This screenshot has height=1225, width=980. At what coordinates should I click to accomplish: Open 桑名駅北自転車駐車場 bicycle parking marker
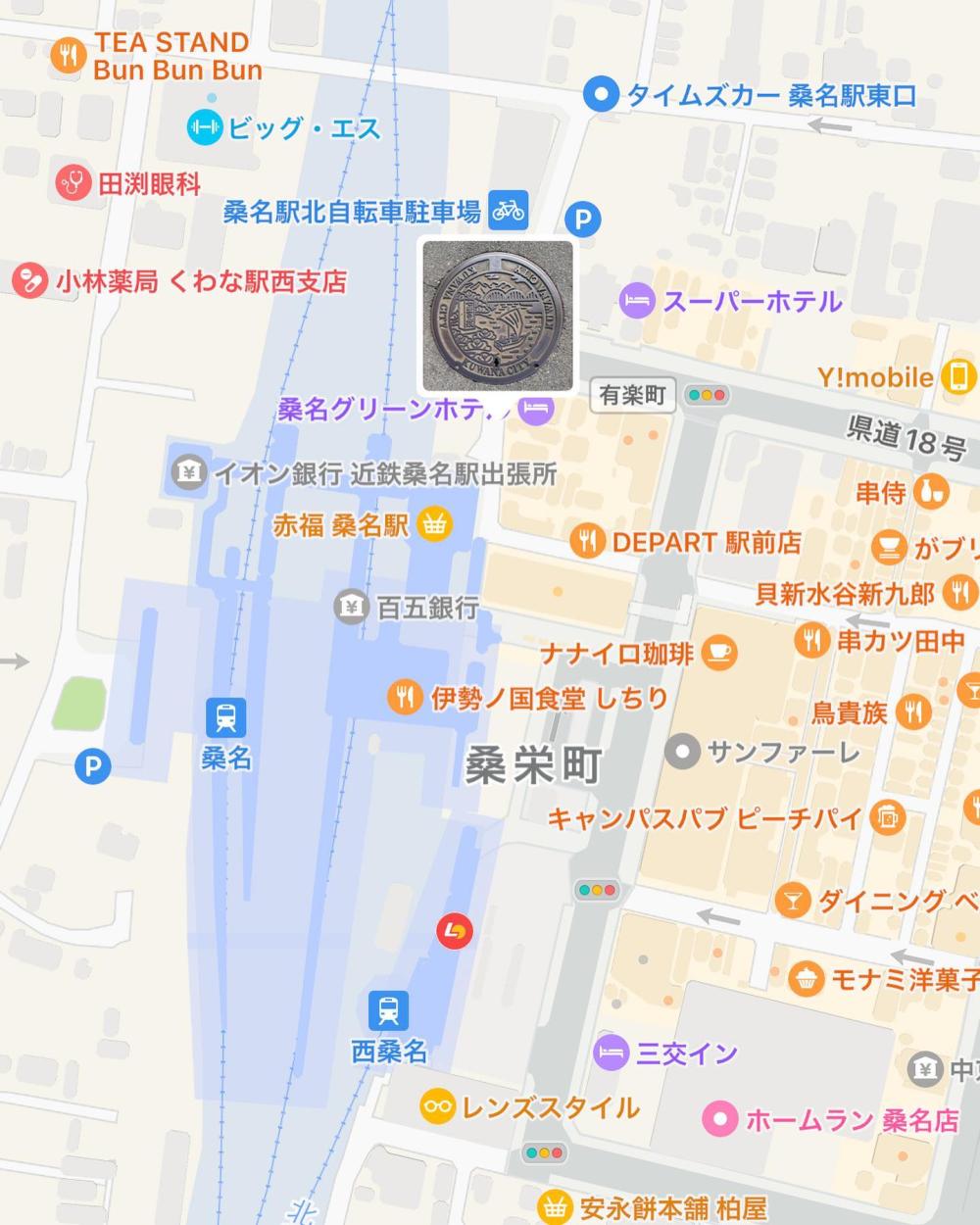(x=508, y=210)
